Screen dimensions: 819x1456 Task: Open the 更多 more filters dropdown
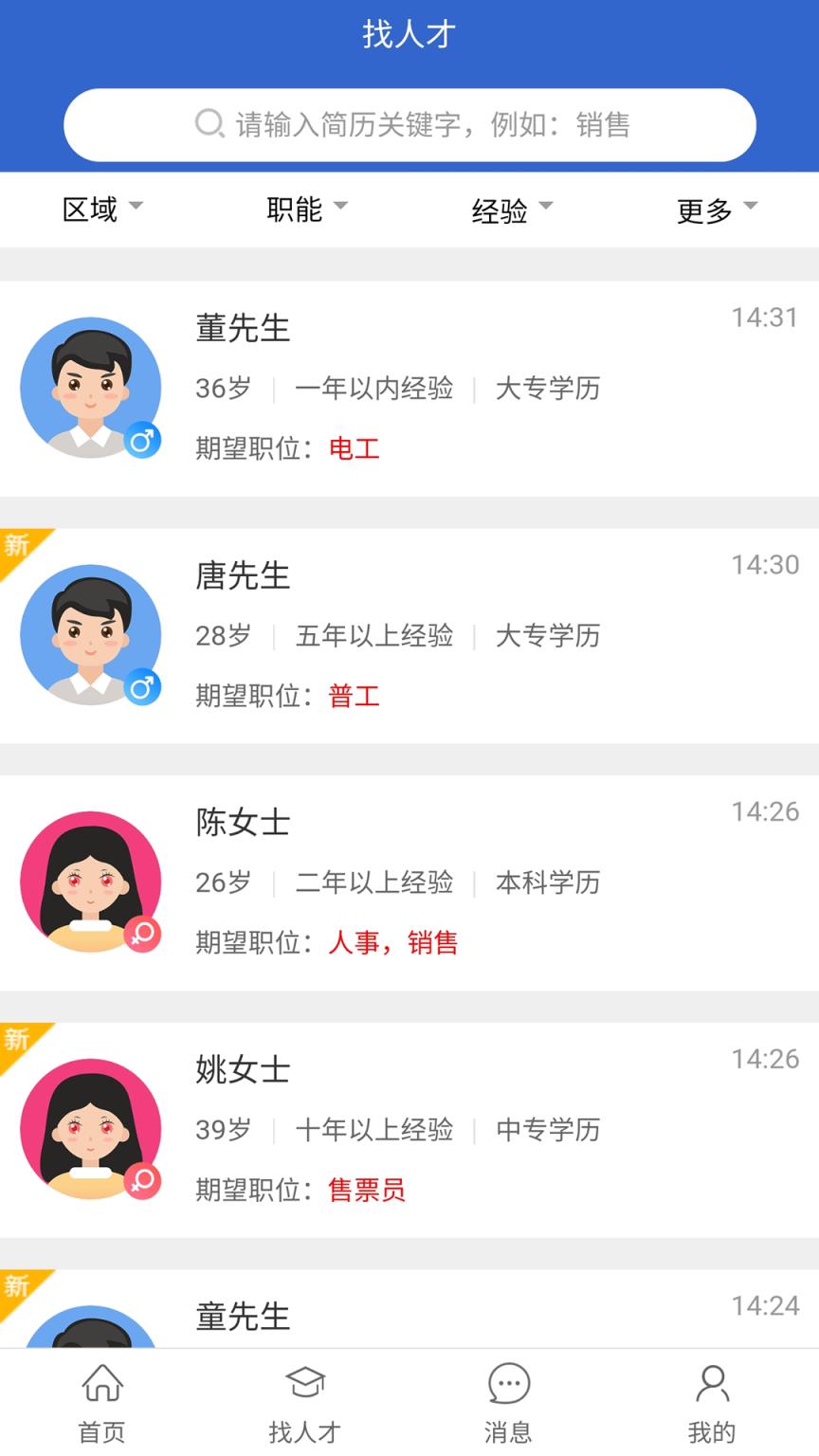716,209
